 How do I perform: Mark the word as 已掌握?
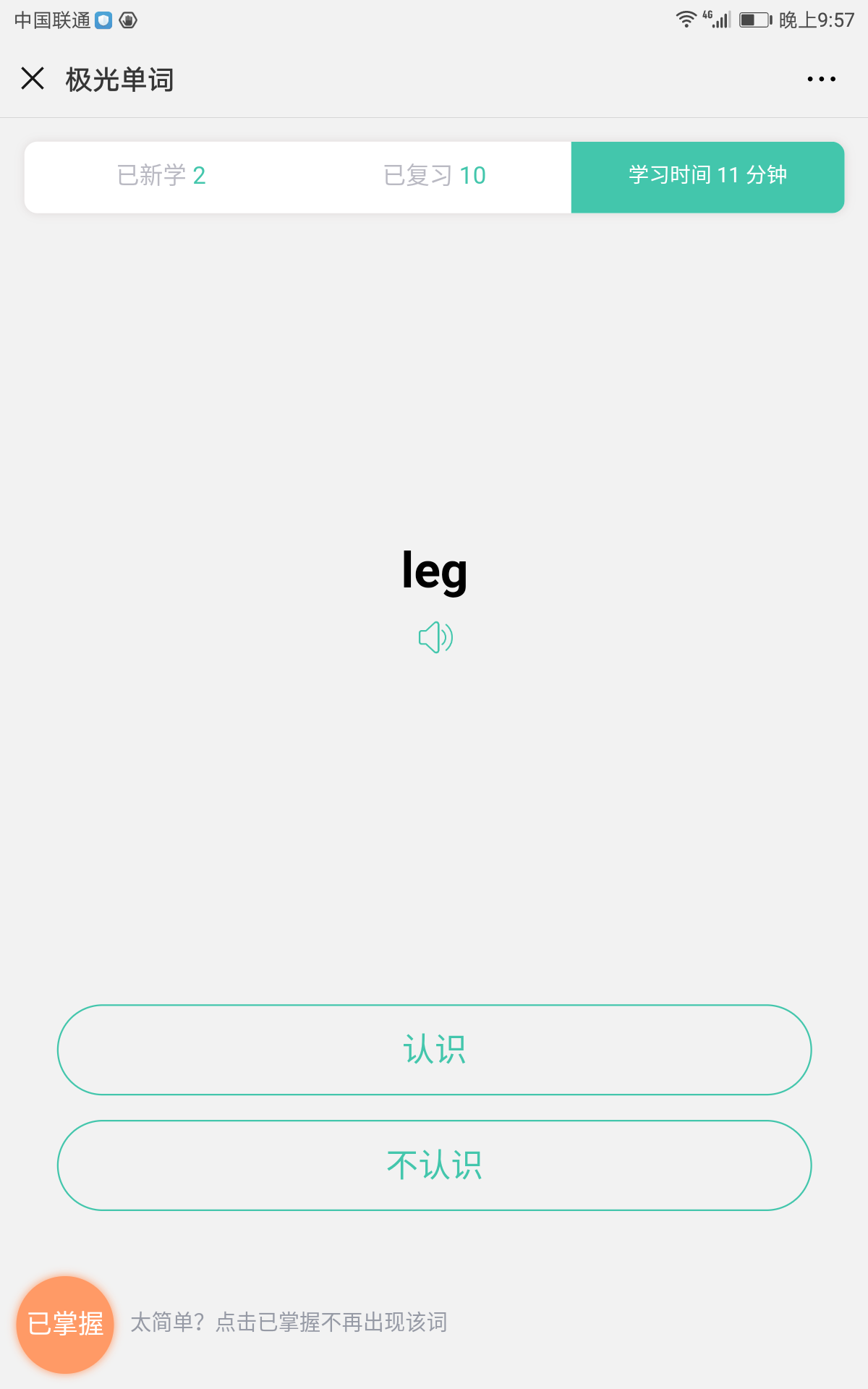[65, 1324]
